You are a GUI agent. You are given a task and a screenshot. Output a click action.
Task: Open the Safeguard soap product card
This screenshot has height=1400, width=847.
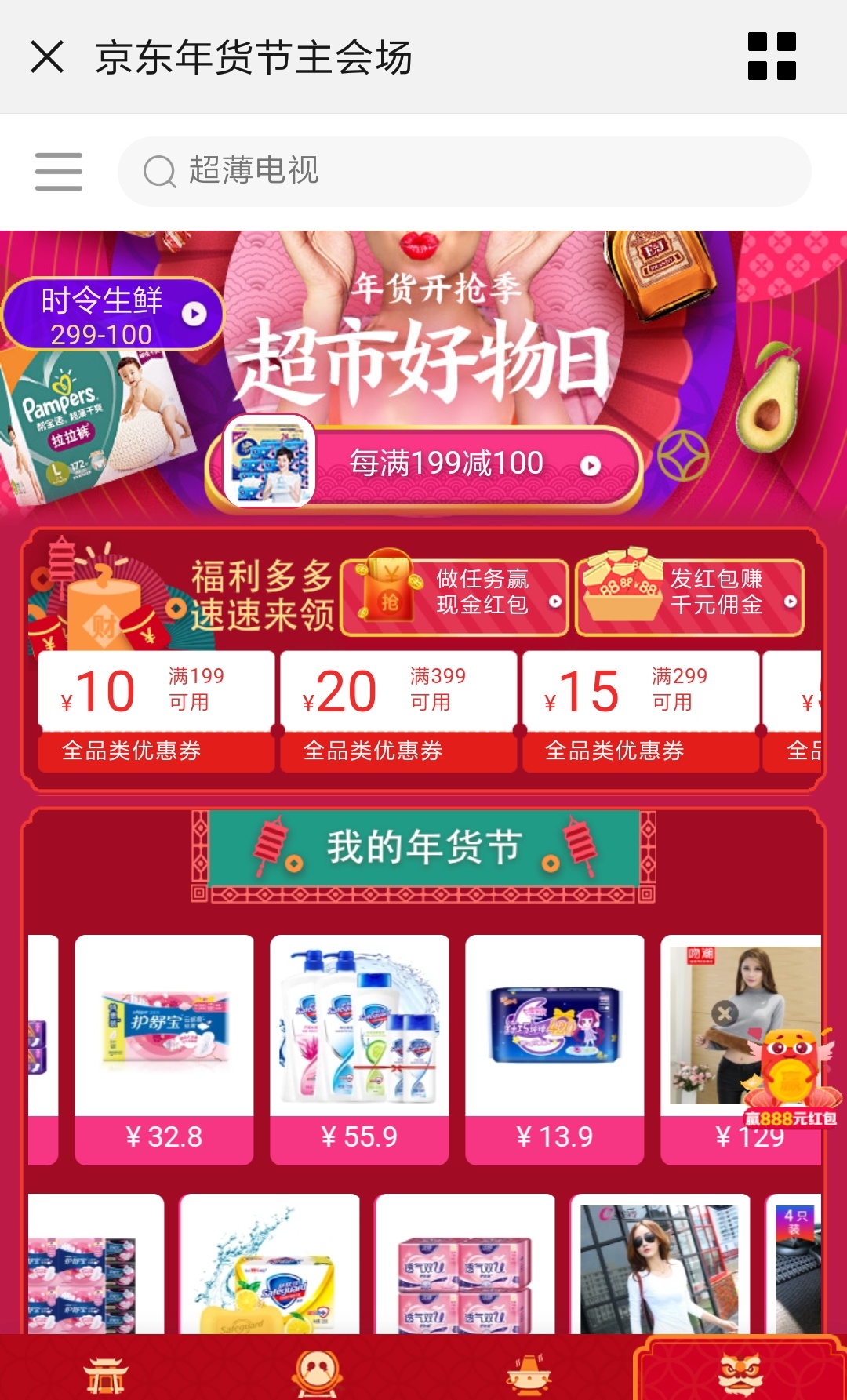coord(269,1267)
